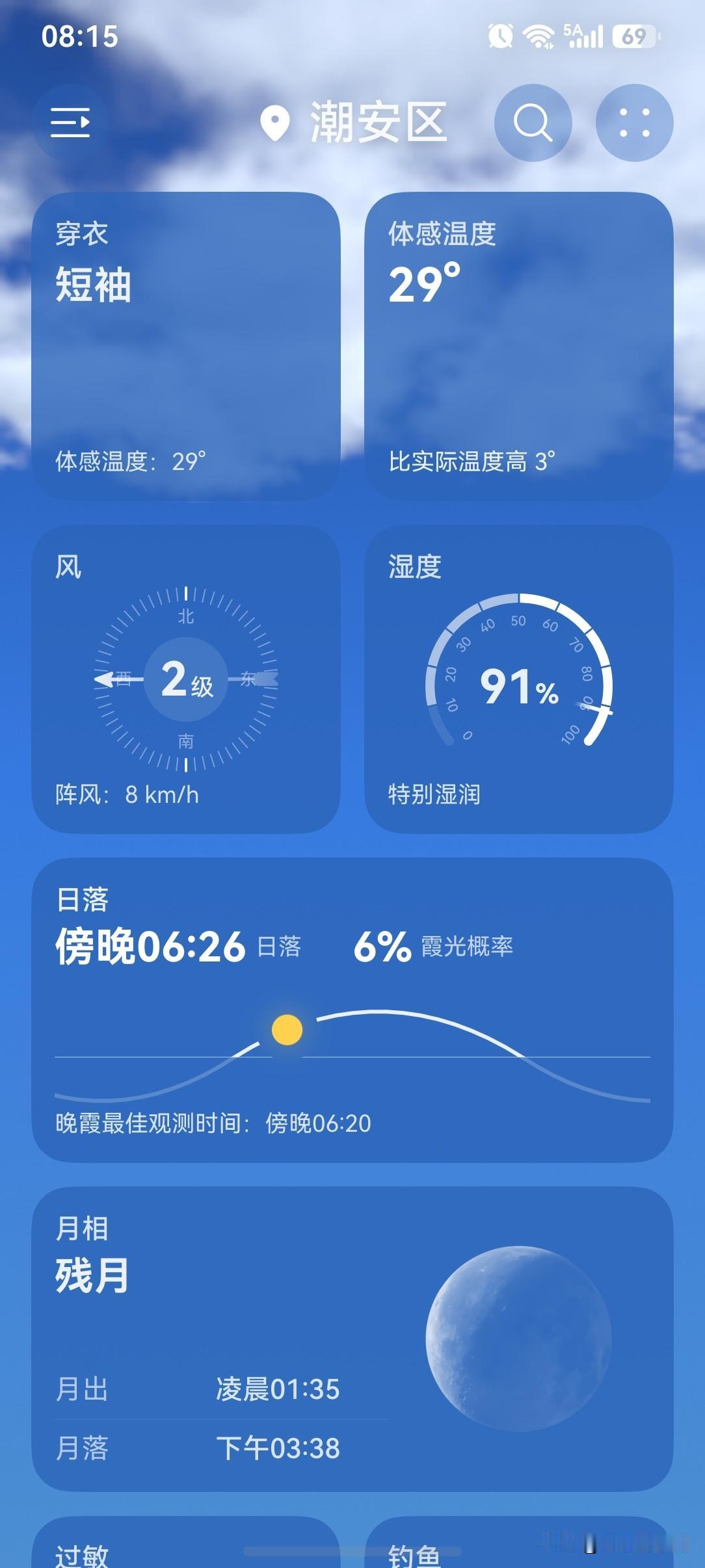The width and height of the screenshot is (705, 1568).
Task: Open the 日落 sunset card
Action: coord(352,1010)
